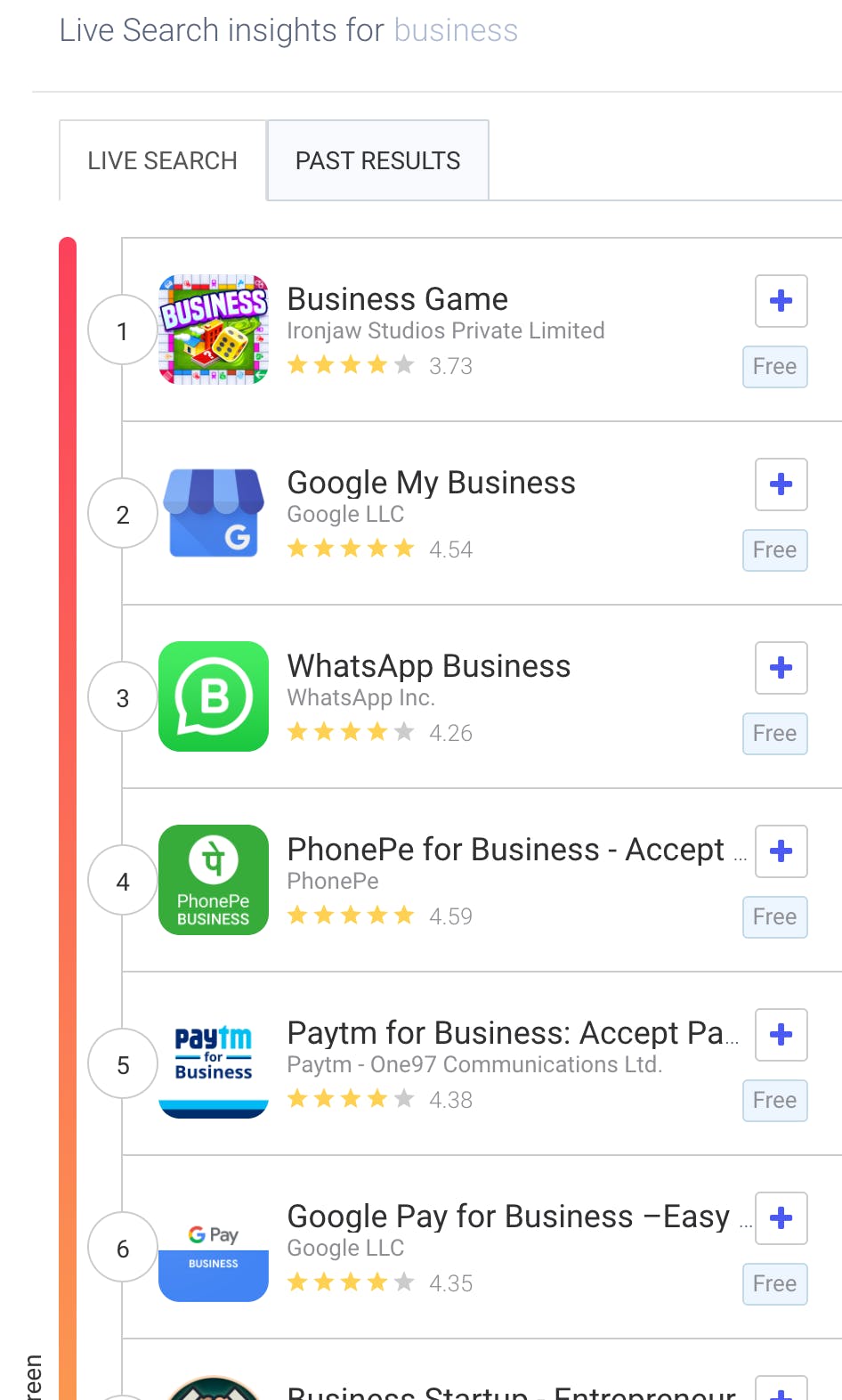Open the WhatsApp Business result
The height and width of the screenshot is (1400, 842).
click(x=428, y=667)
